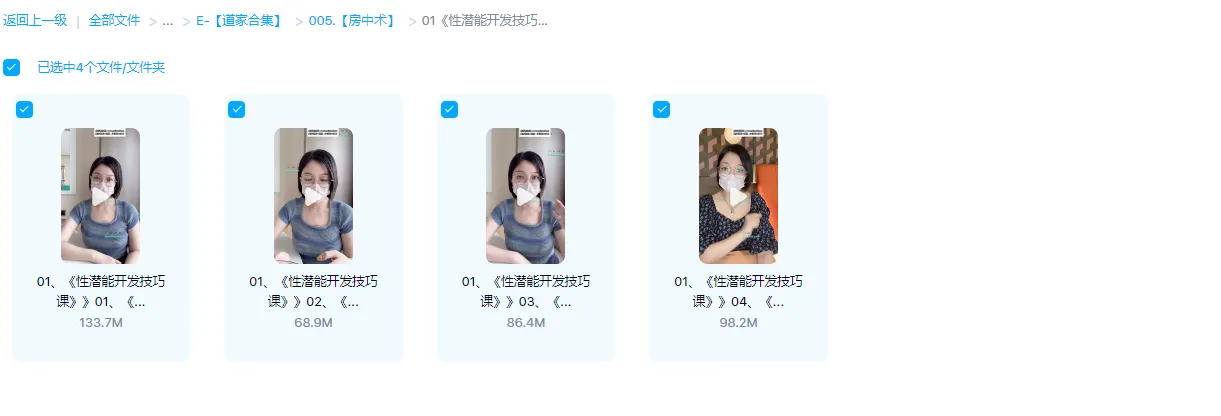Open 全部文件 breadcrumb
Screen dimensions: 1221x416
pyautogui.click(x=114, y=20)
